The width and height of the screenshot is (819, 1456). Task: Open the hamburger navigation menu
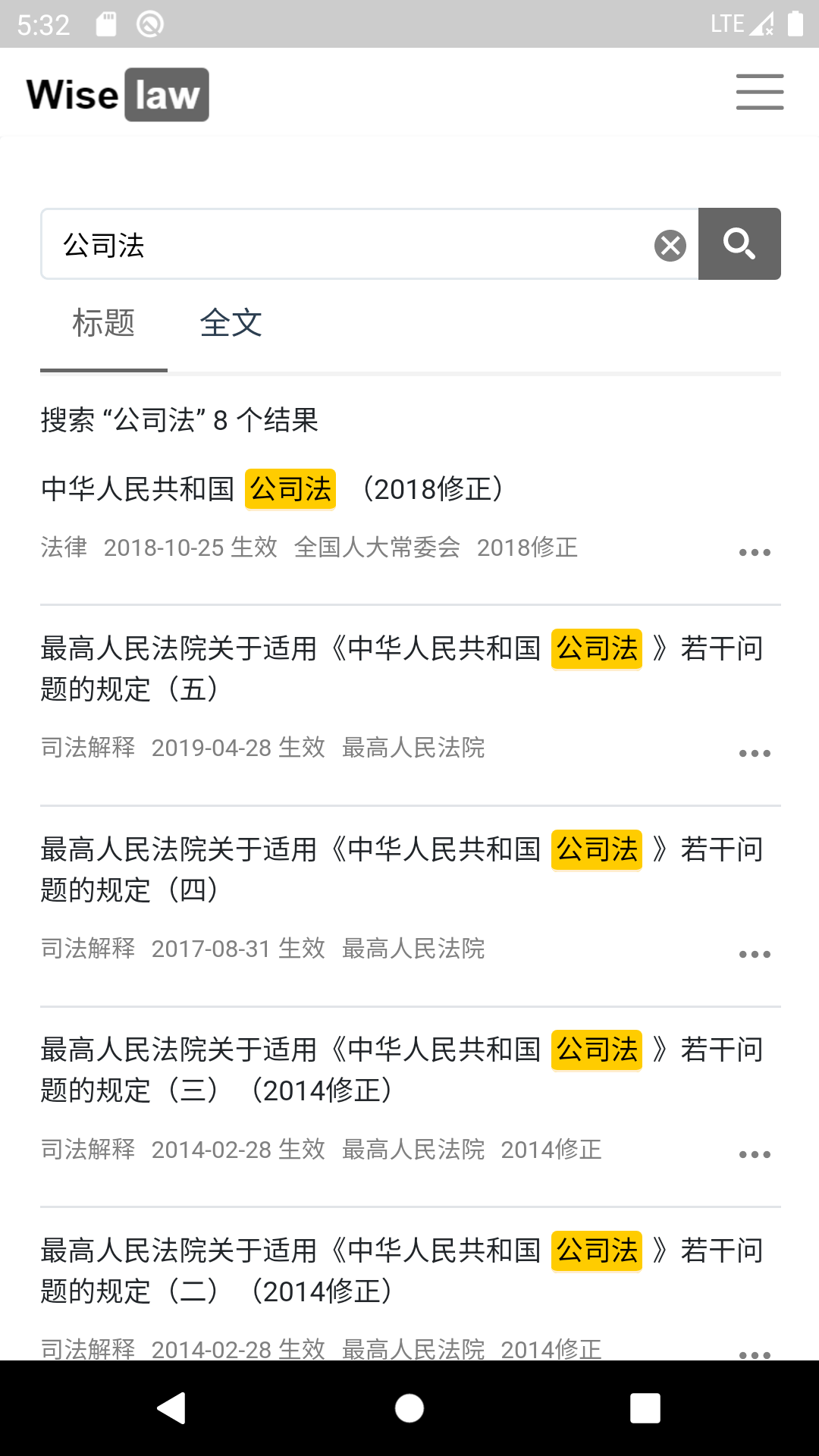point(759,93)
